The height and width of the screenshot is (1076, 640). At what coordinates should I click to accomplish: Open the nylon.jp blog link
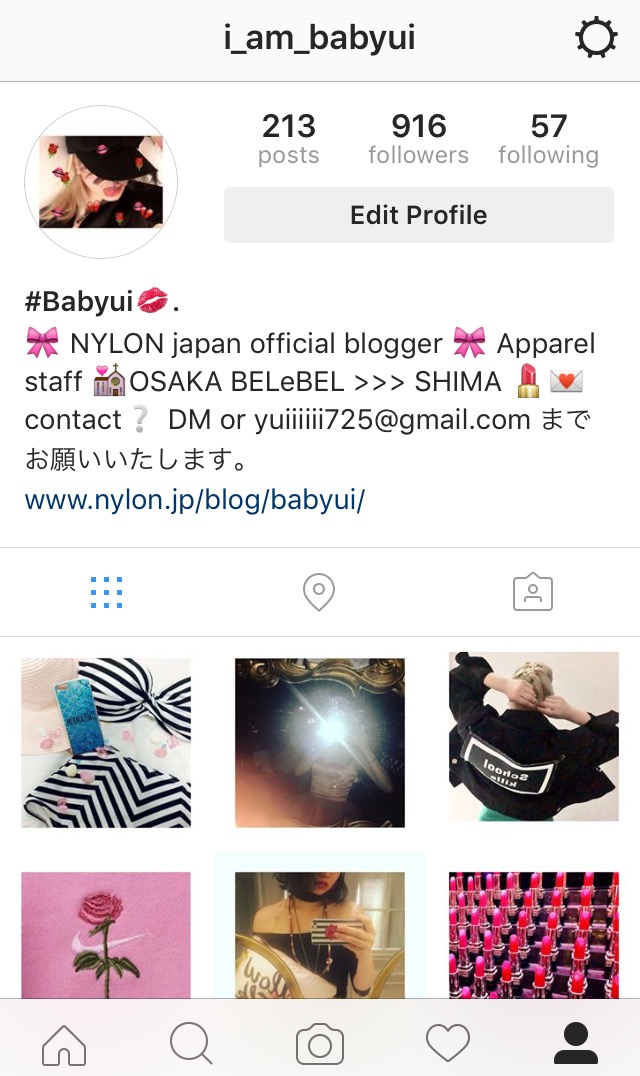[x=194, y=500]
